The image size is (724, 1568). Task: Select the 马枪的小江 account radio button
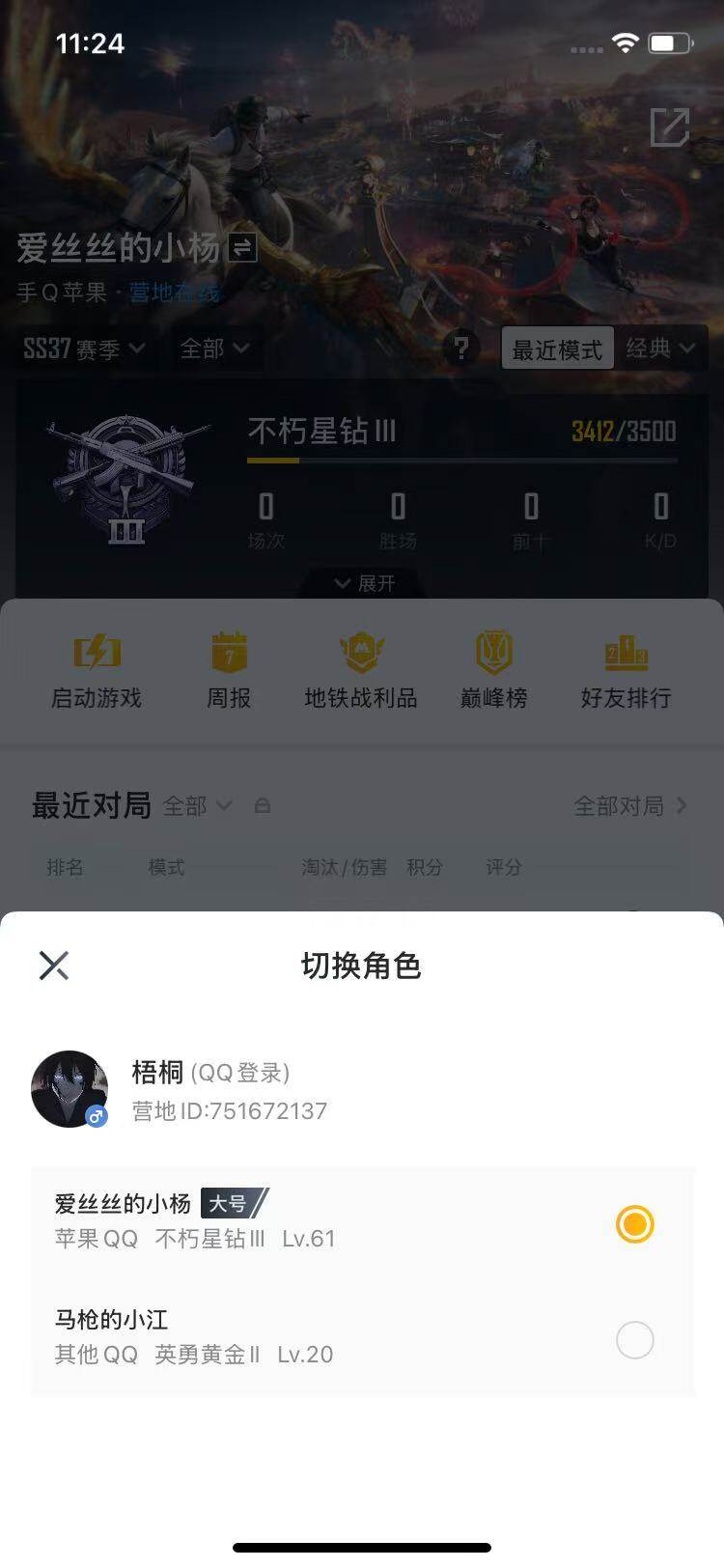click(634, 1340)
